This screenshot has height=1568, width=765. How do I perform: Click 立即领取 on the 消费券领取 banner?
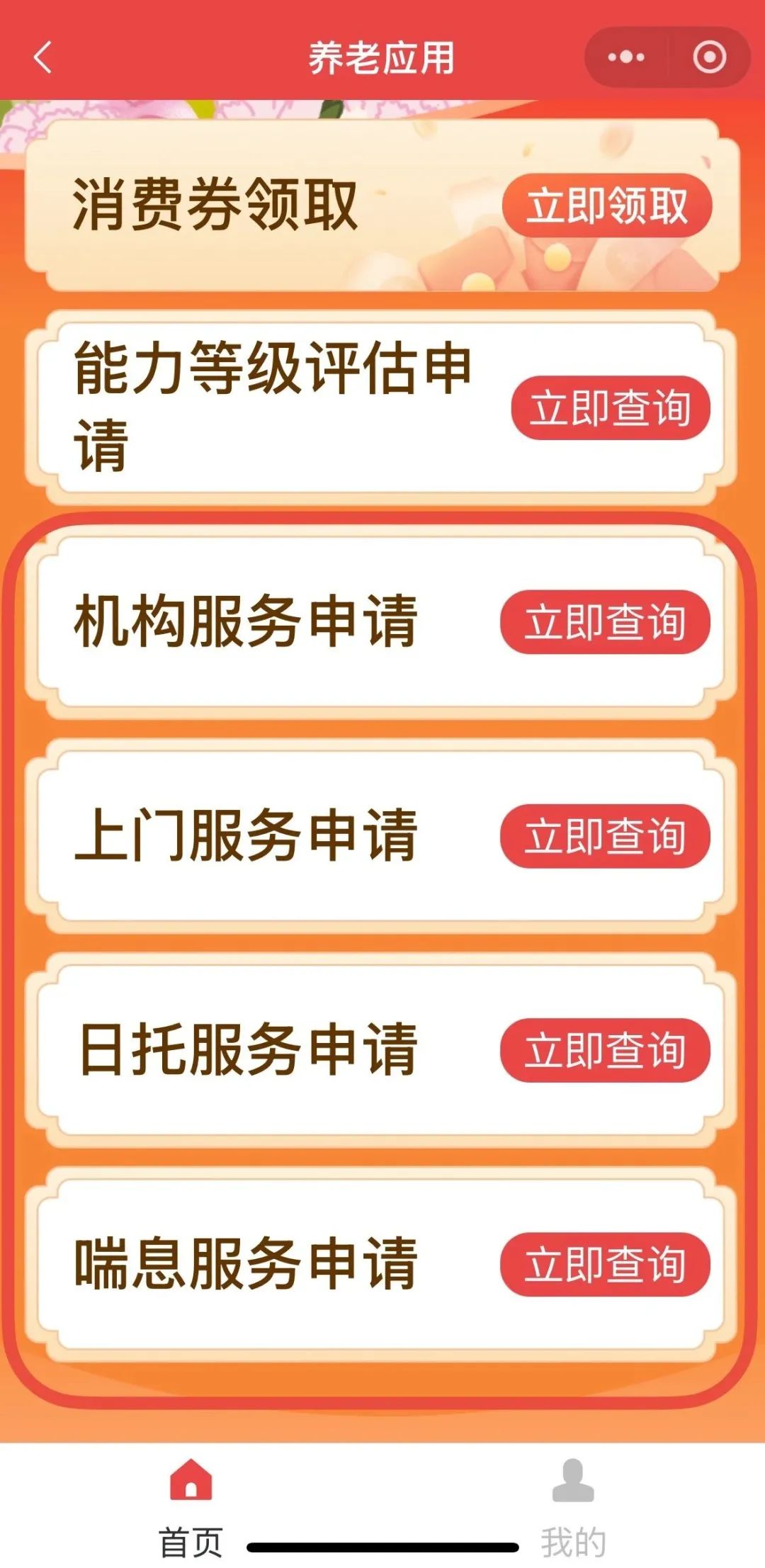[606, 207]
